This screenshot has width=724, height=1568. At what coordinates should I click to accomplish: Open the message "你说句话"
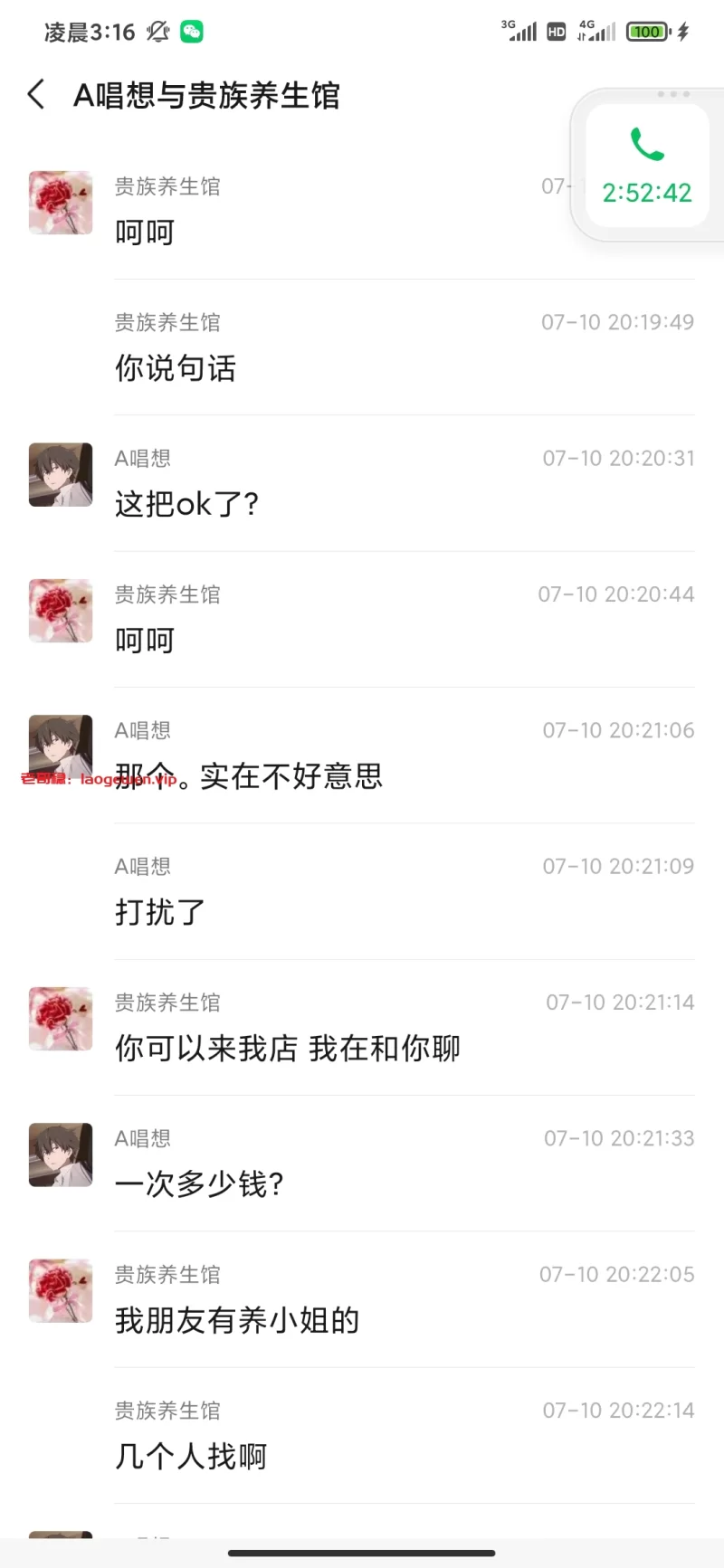[x=176, y=369]
